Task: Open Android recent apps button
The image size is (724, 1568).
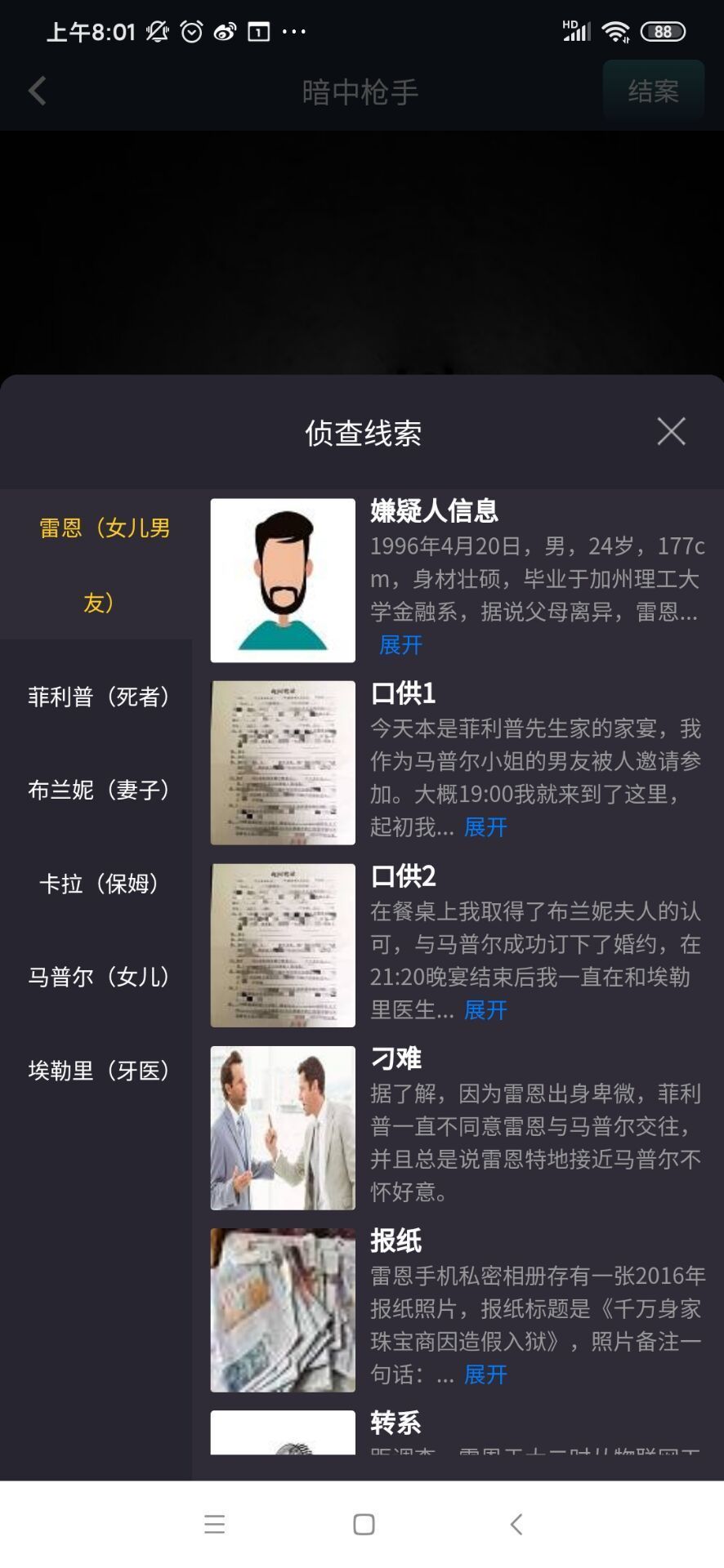Action: (213, 1524)
